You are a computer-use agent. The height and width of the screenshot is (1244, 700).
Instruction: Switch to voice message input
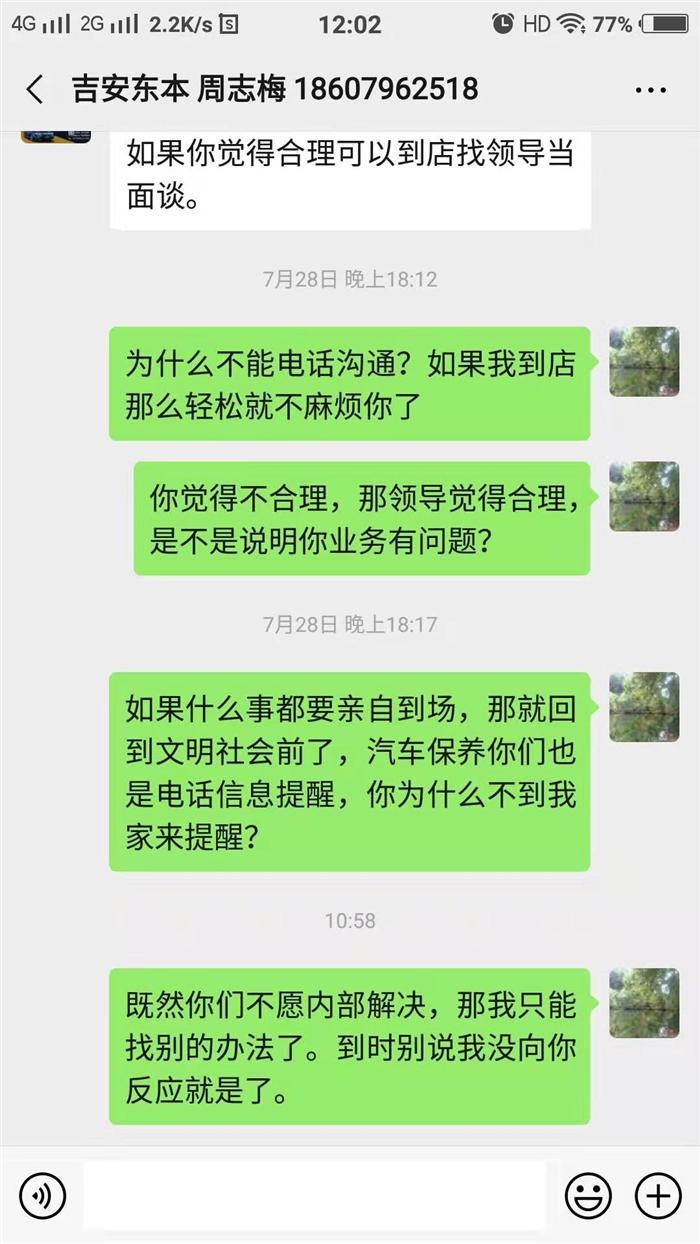[x=43, y=1194]
